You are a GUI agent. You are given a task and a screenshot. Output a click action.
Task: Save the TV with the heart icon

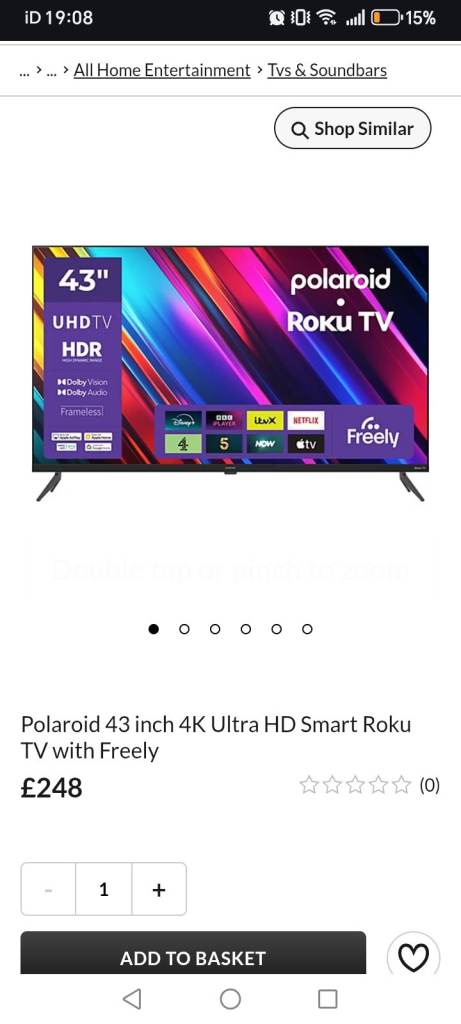(413, 956)
